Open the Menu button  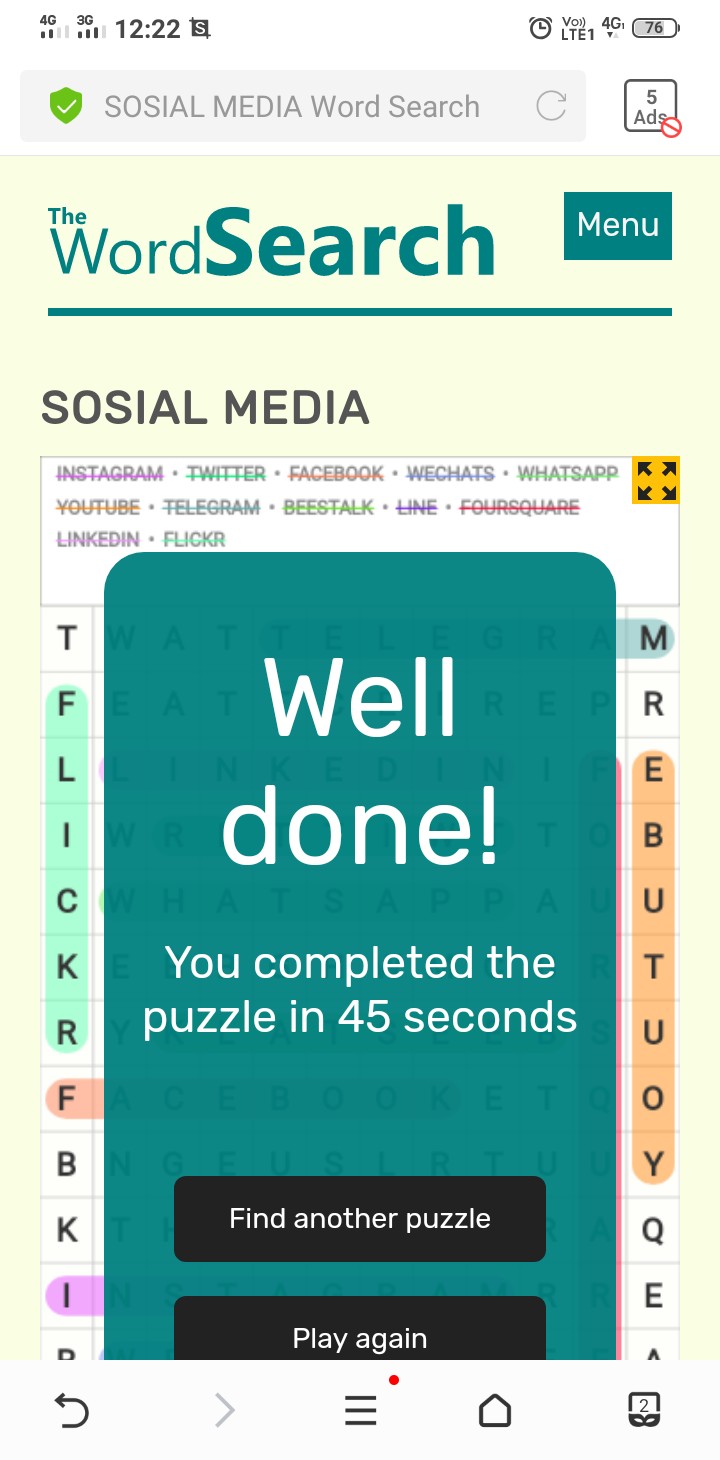pos(617,225)
